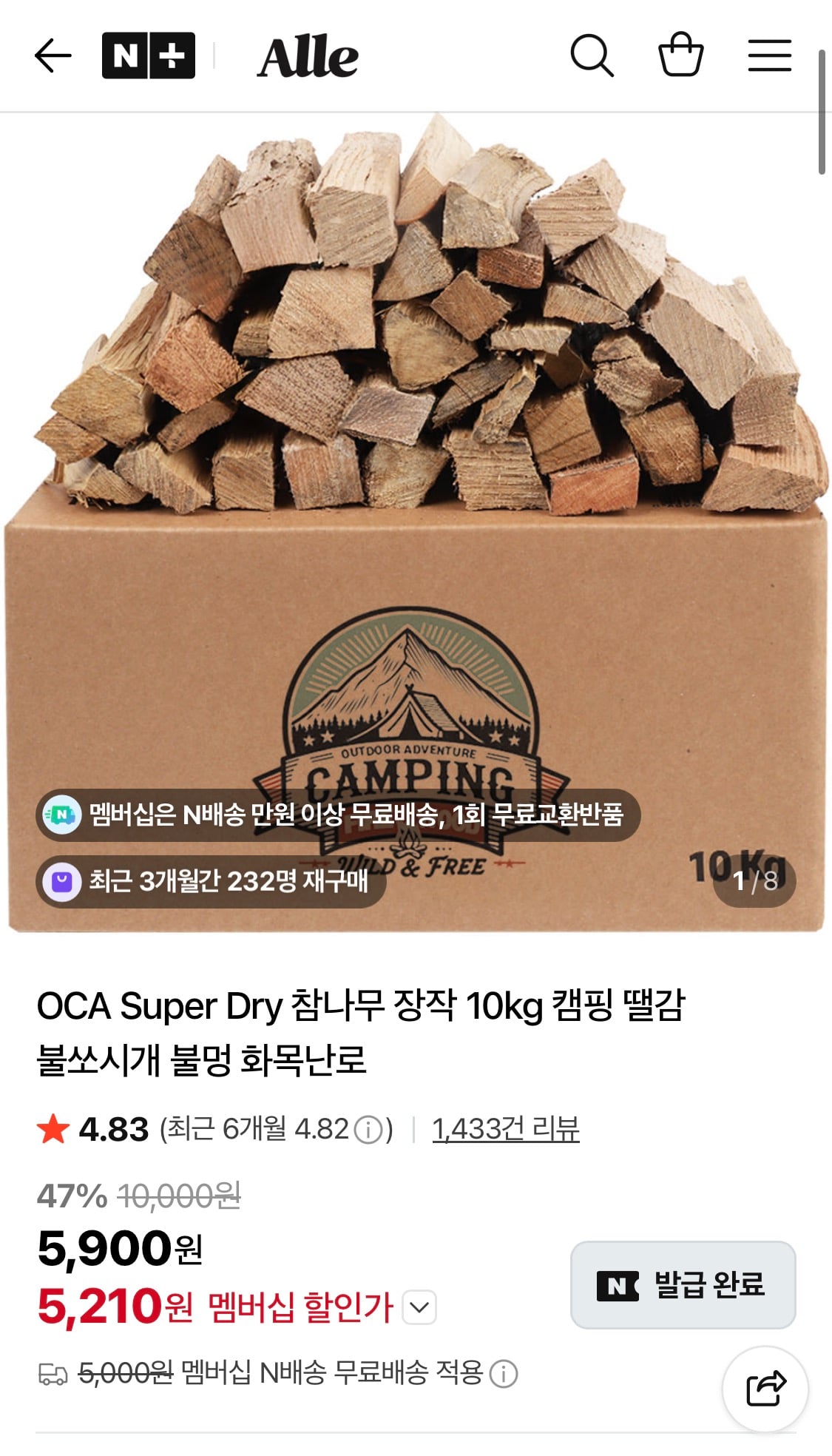Open the hamburger menu icon
832x1456 pixels.
pos(769,56)
